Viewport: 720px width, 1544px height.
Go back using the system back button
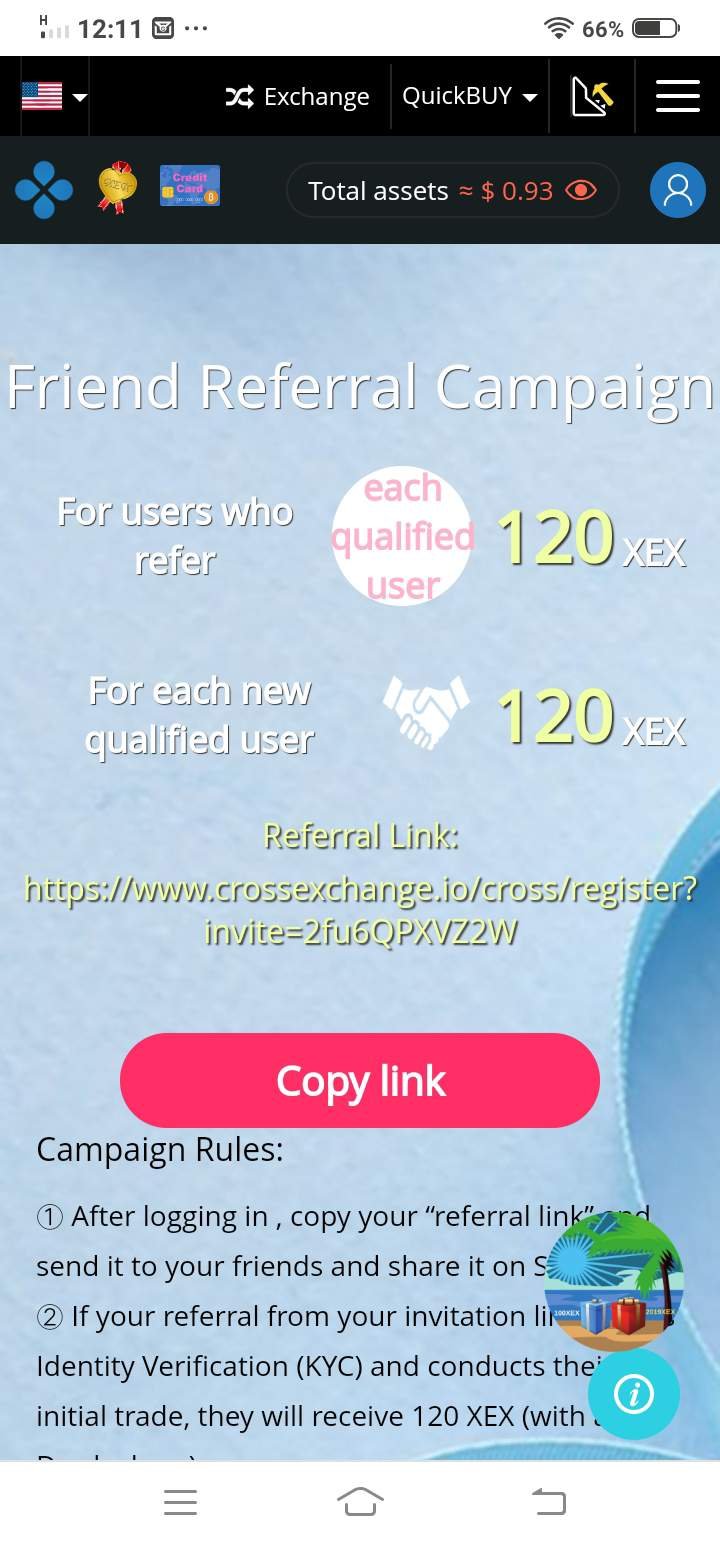[x=548, y=1501]
